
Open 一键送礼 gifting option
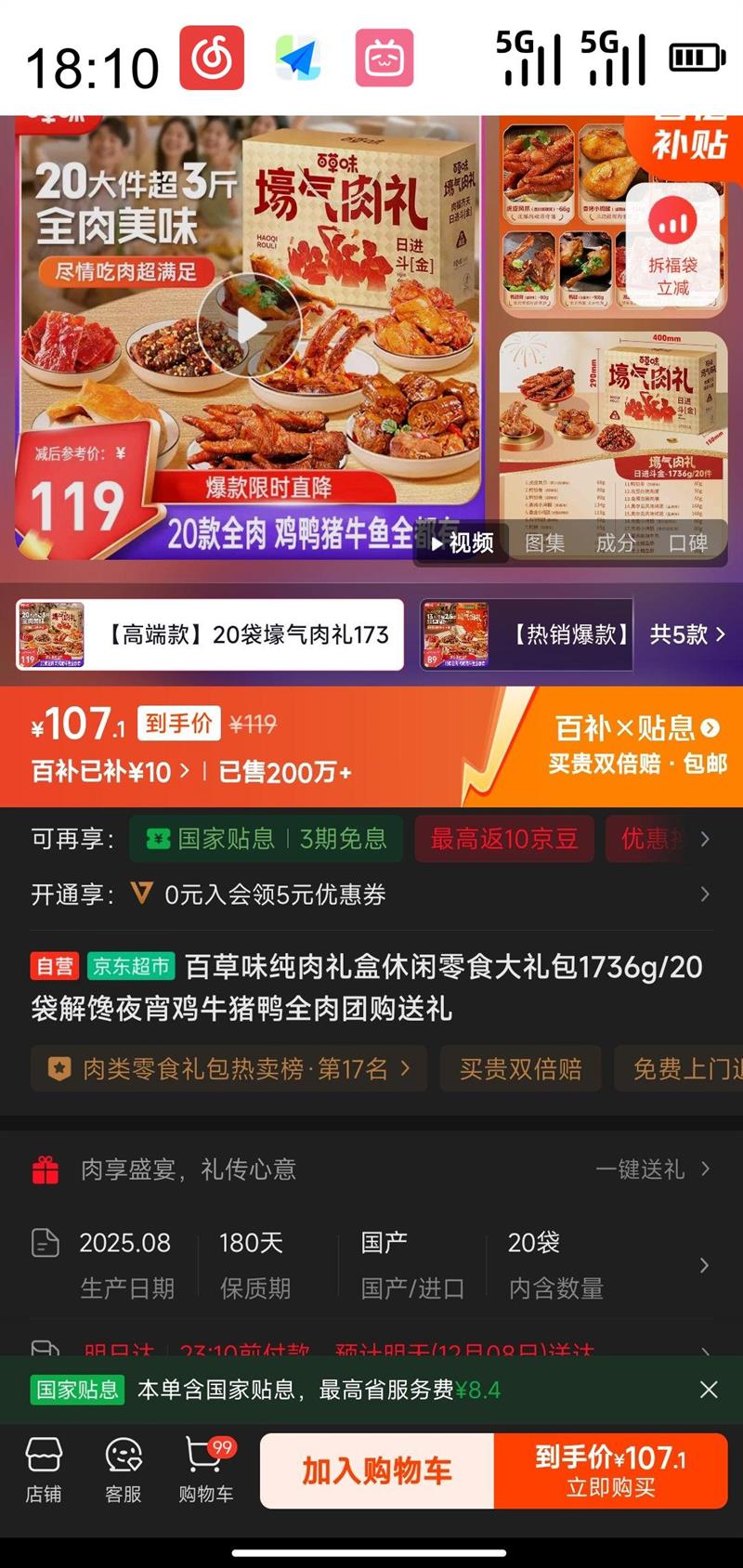(652, 1169)
